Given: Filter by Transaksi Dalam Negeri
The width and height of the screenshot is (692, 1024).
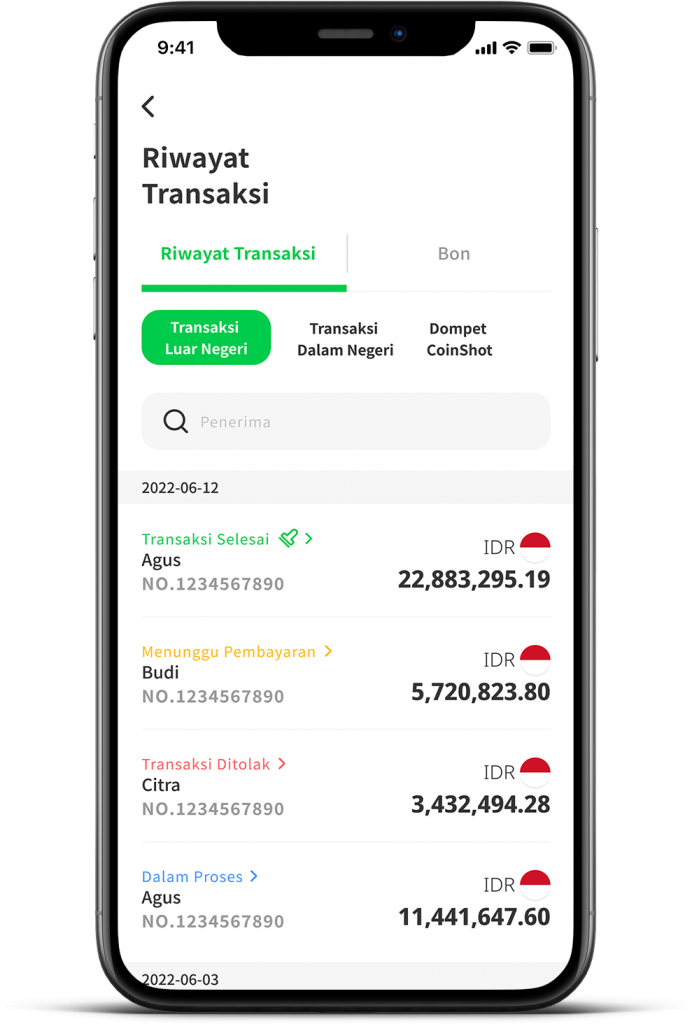Looking at the screenshot, I should [345, 339].
